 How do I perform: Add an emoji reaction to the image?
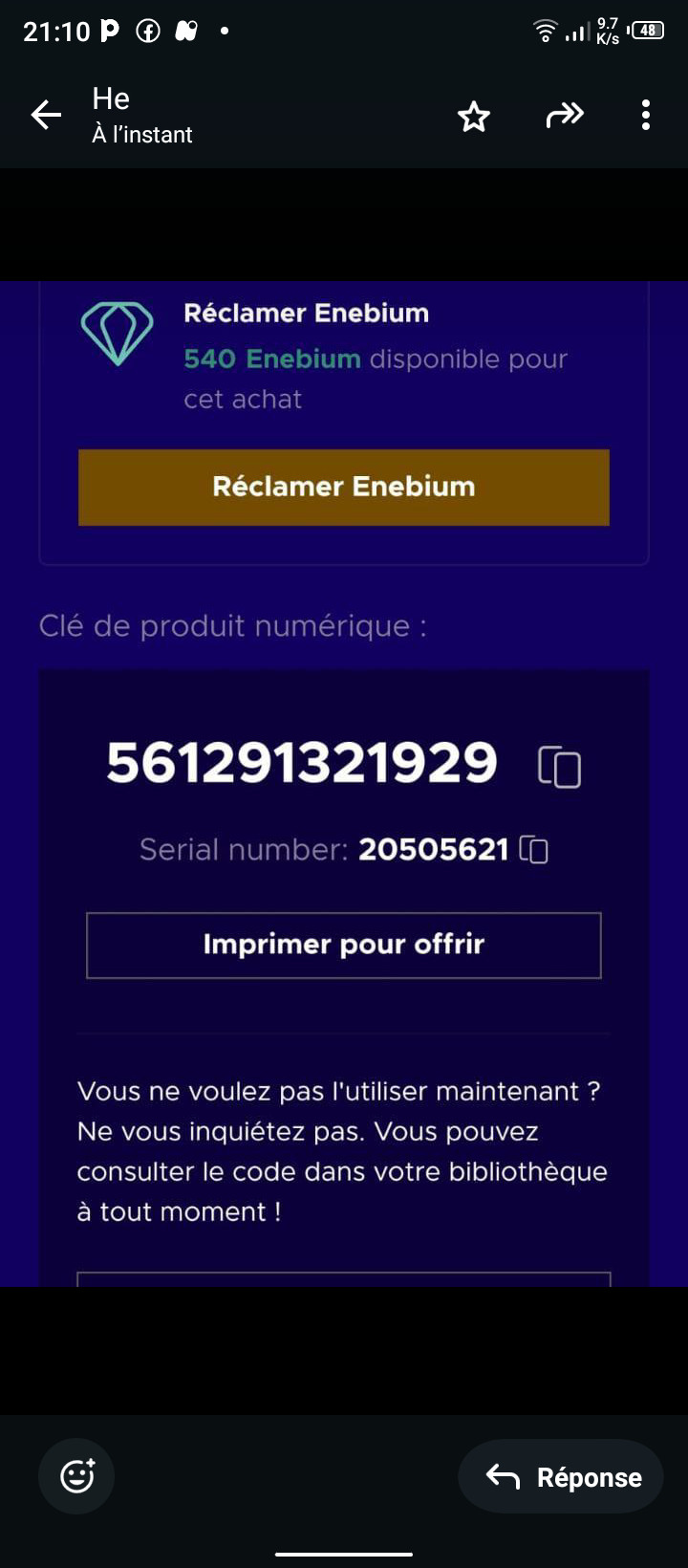click(x=76, y=1476)
